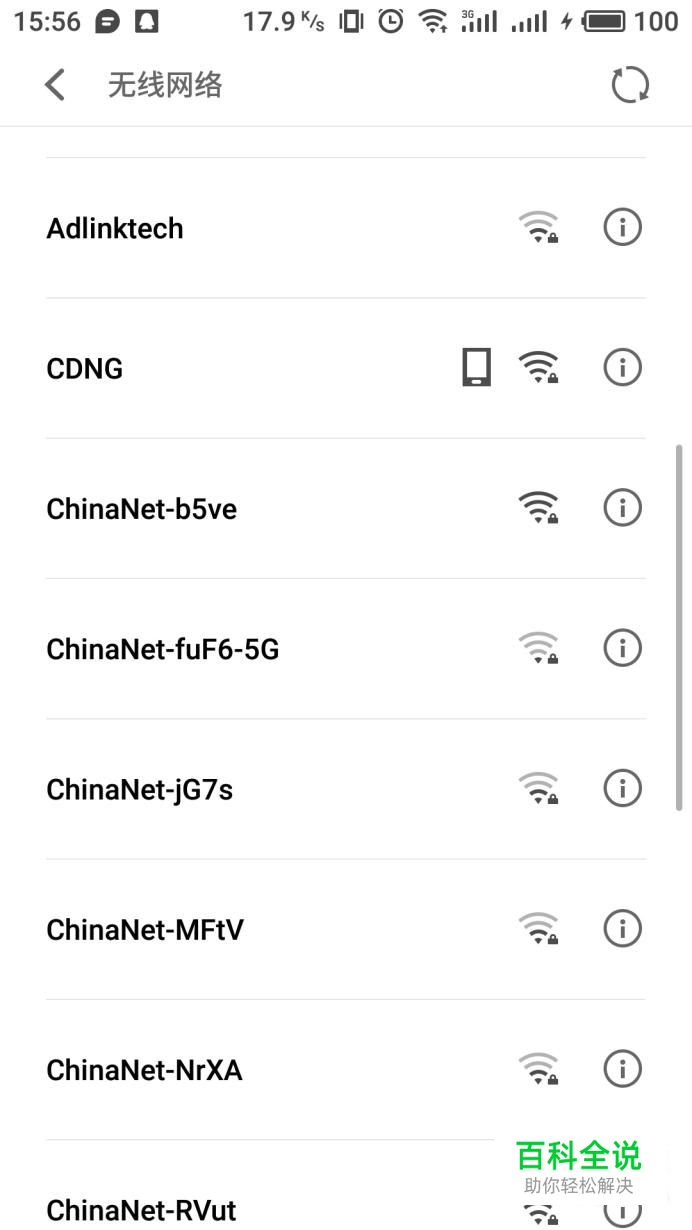The width and height of the screenshot is (692, 1230).
Task: Open details icon for CDNG
Action: click(x=622, y=368)
